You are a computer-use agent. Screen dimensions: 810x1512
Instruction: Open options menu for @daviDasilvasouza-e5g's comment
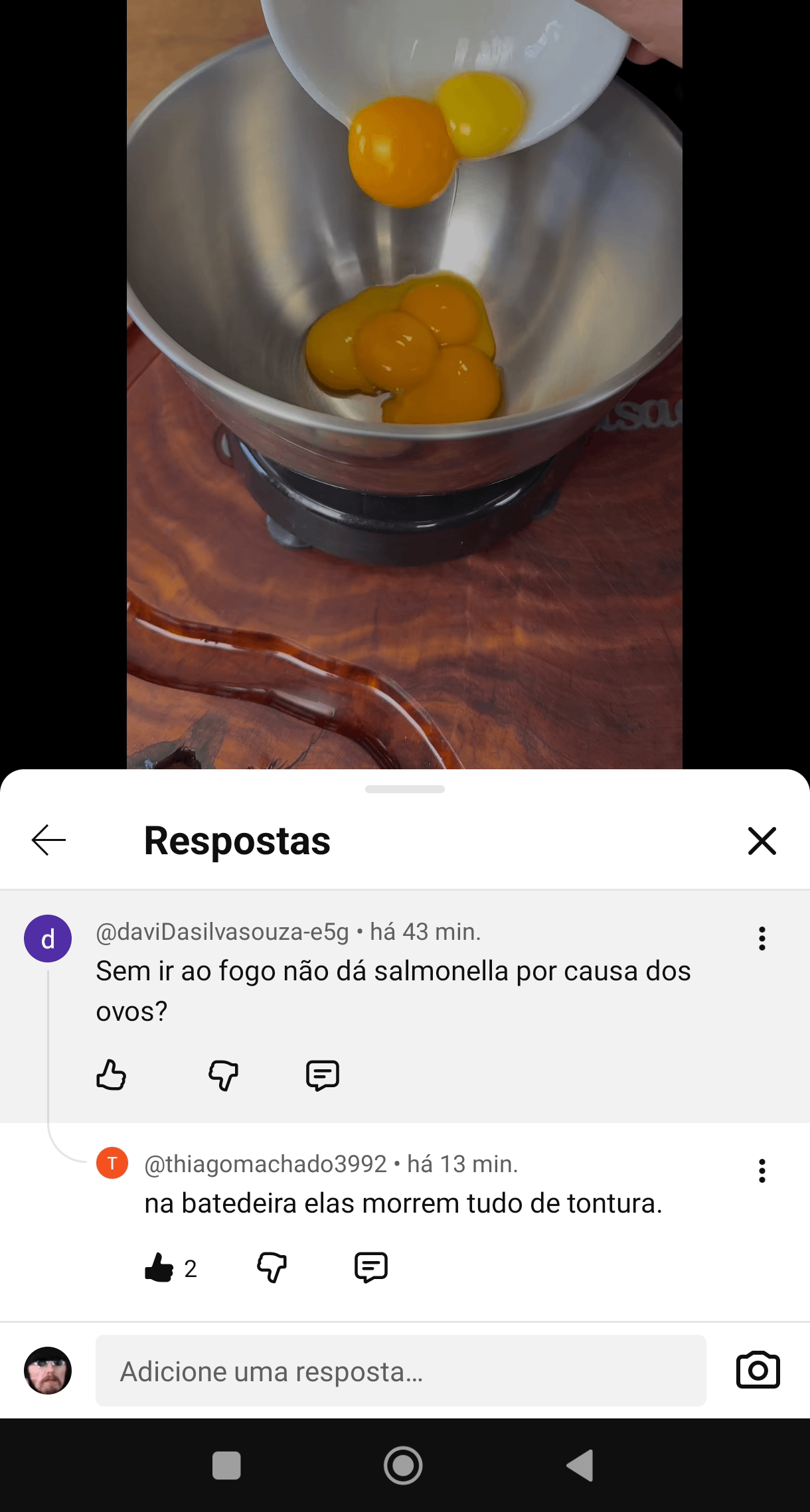(x=762, y=939)
